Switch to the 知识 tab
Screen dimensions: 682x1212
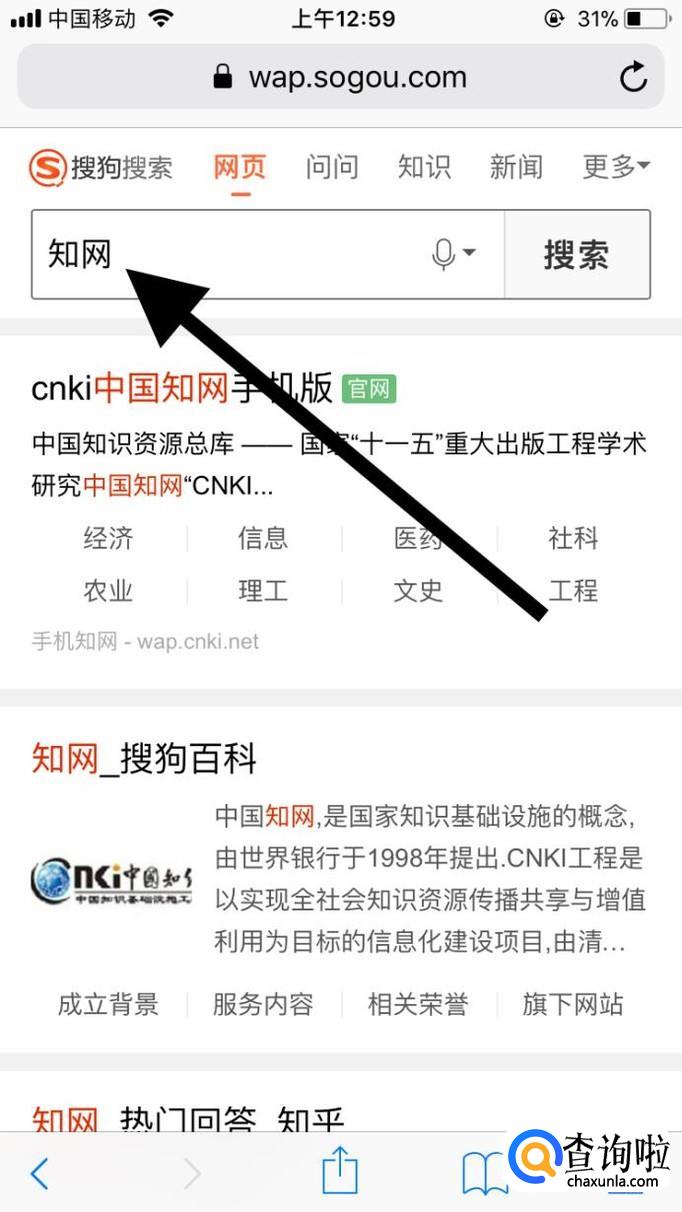click(x=424, y=167)
